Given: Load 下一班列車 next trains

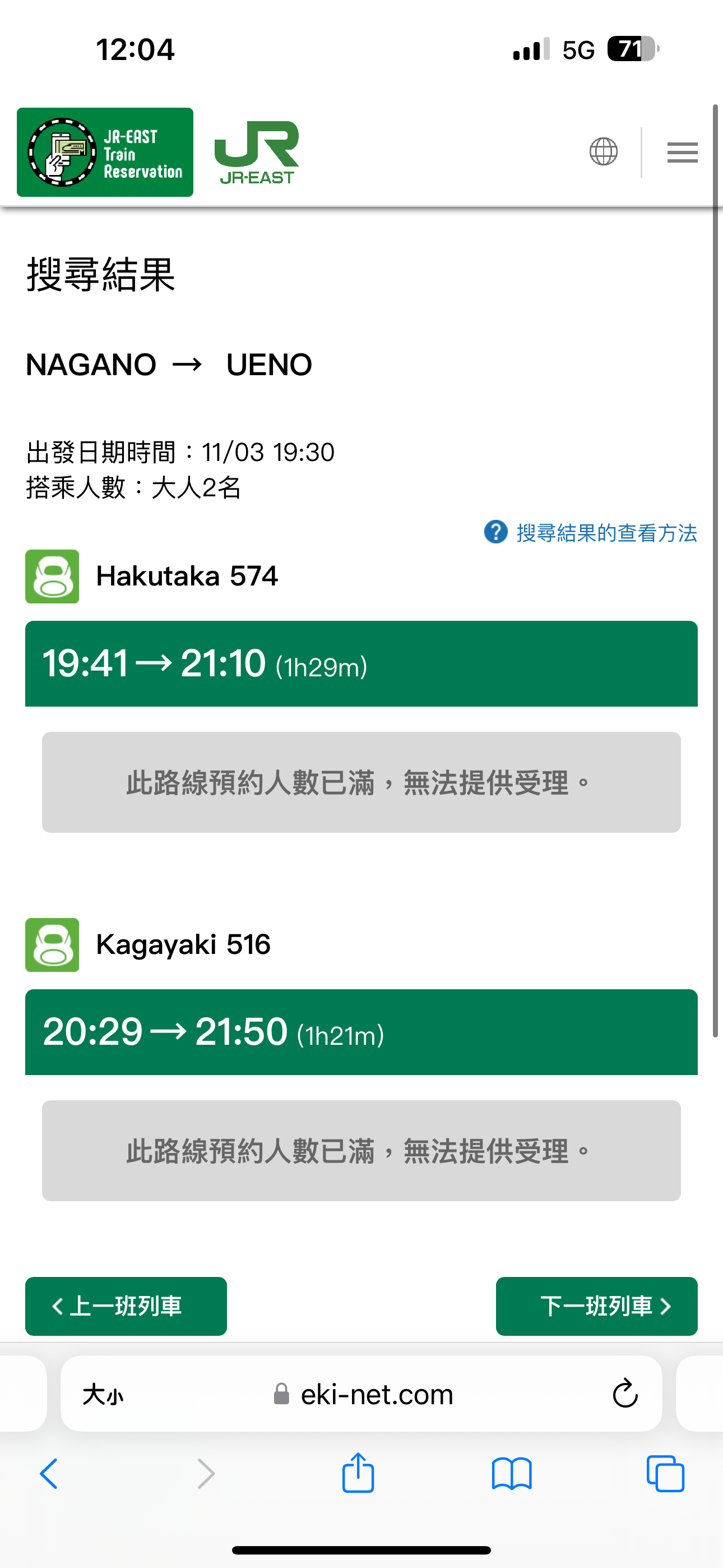Looking at the screenshot, I should click(596, 1306).
